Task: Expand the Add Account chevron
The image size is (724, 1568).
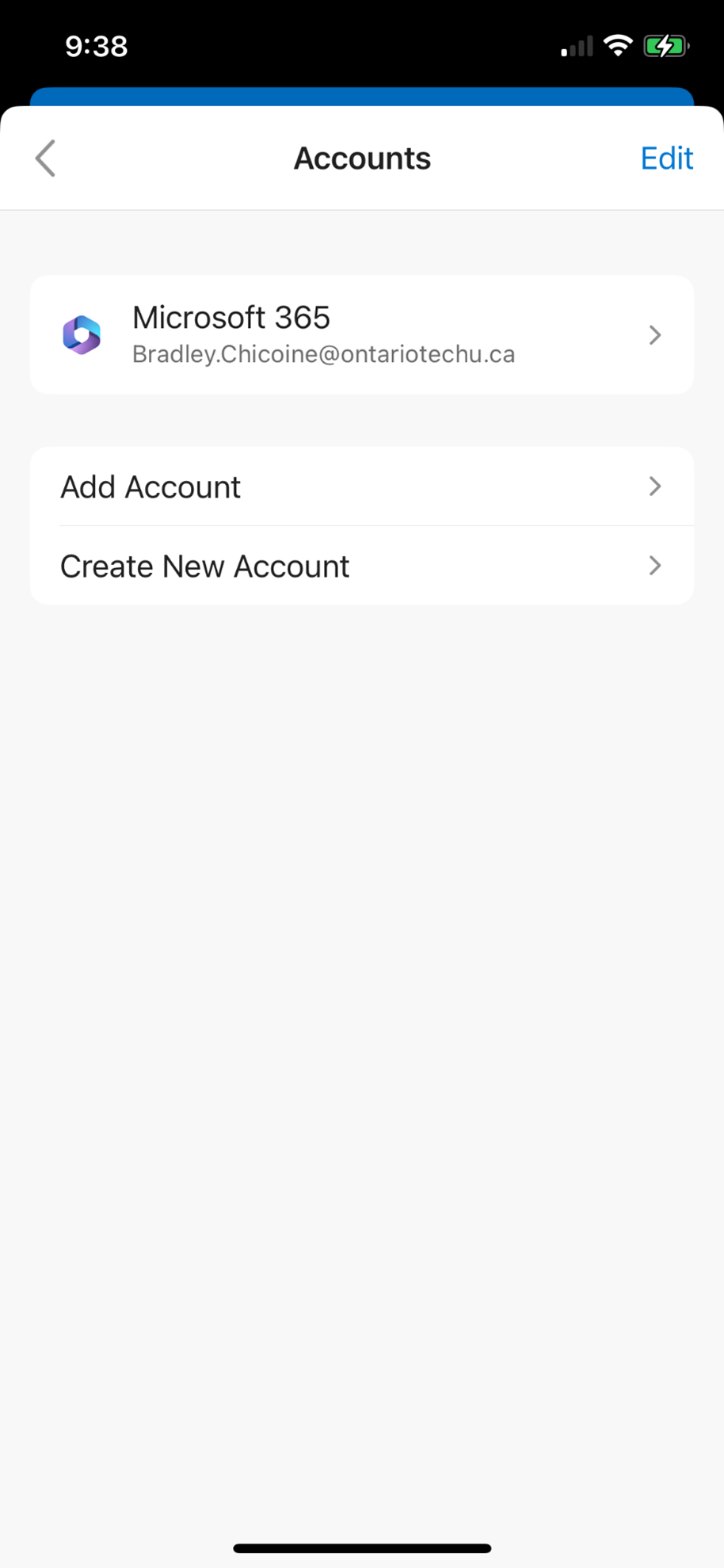Action: point(655,486)
